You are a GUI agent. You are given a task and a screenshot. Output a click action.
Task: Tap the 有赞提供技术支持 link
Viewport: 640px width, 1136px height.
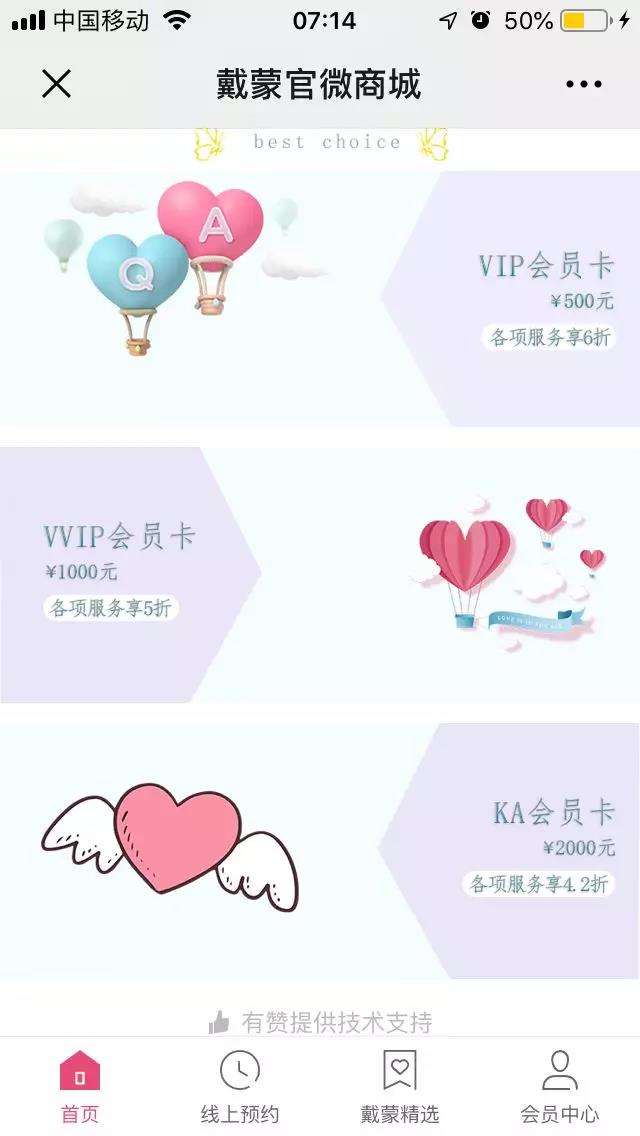pyautogui.click(x=322, y=1022)
